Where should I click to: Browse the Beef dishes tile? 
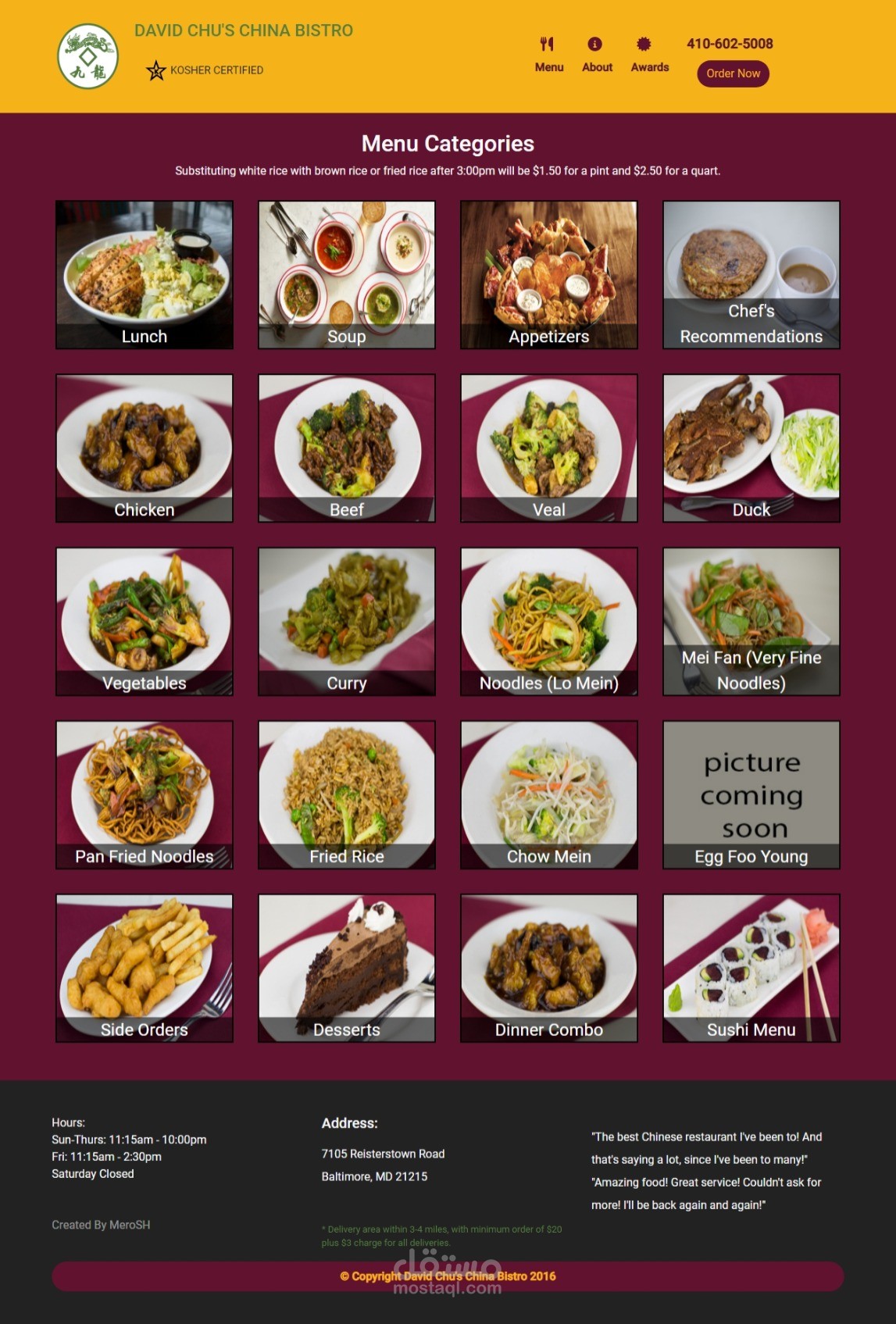coord(346,448)
